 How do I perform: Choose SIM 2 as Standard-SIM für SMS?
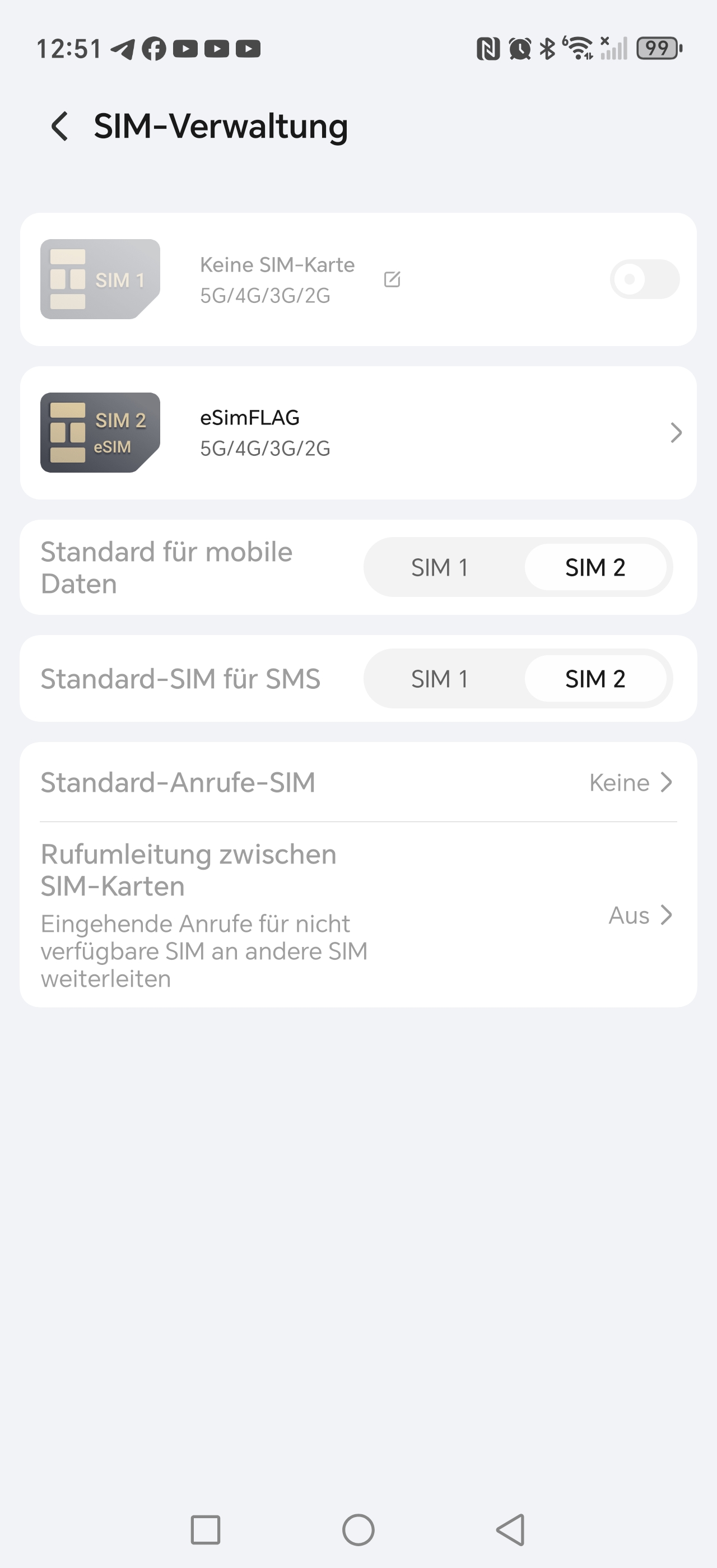595,679
